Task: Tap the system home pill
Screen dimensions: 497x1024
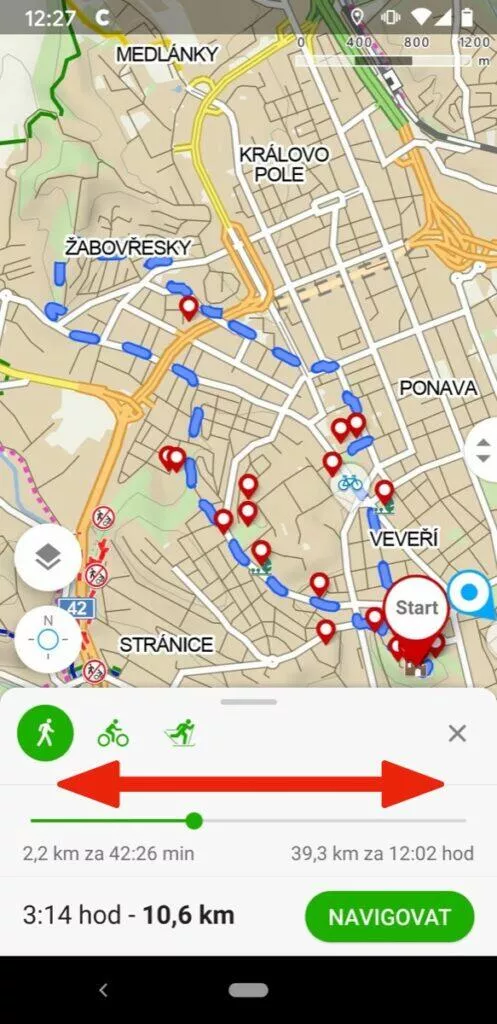Action: (x=248, y=990)
